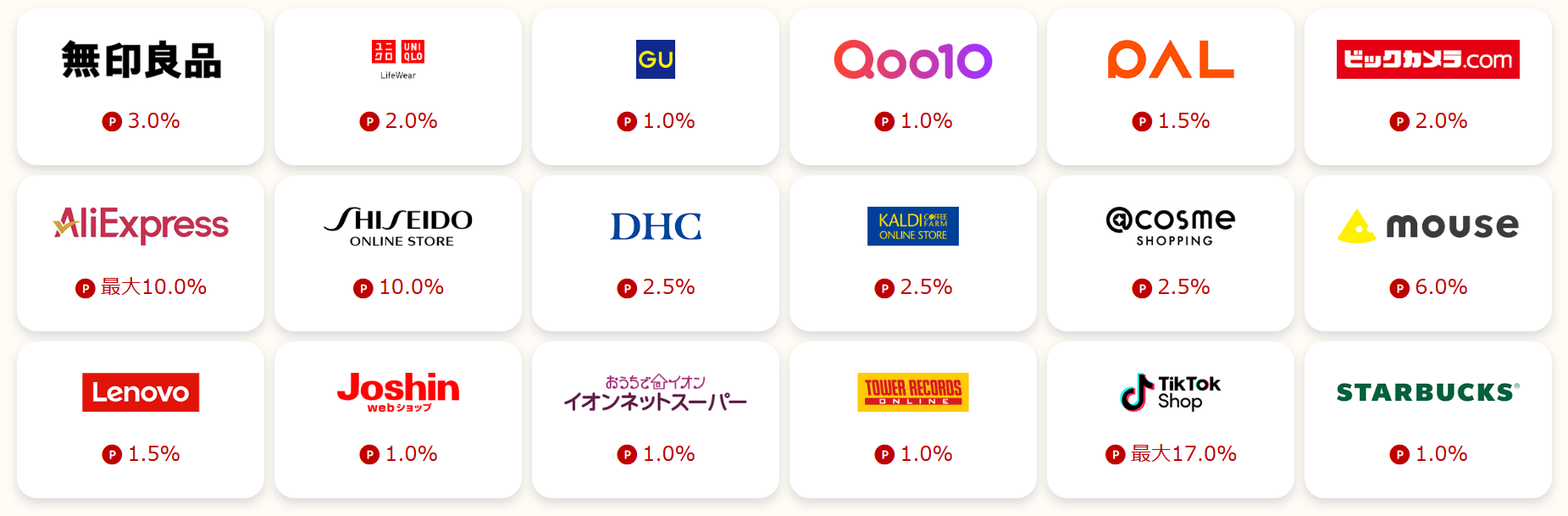Tap the Starbucks store card

(x=1428, y=419)
